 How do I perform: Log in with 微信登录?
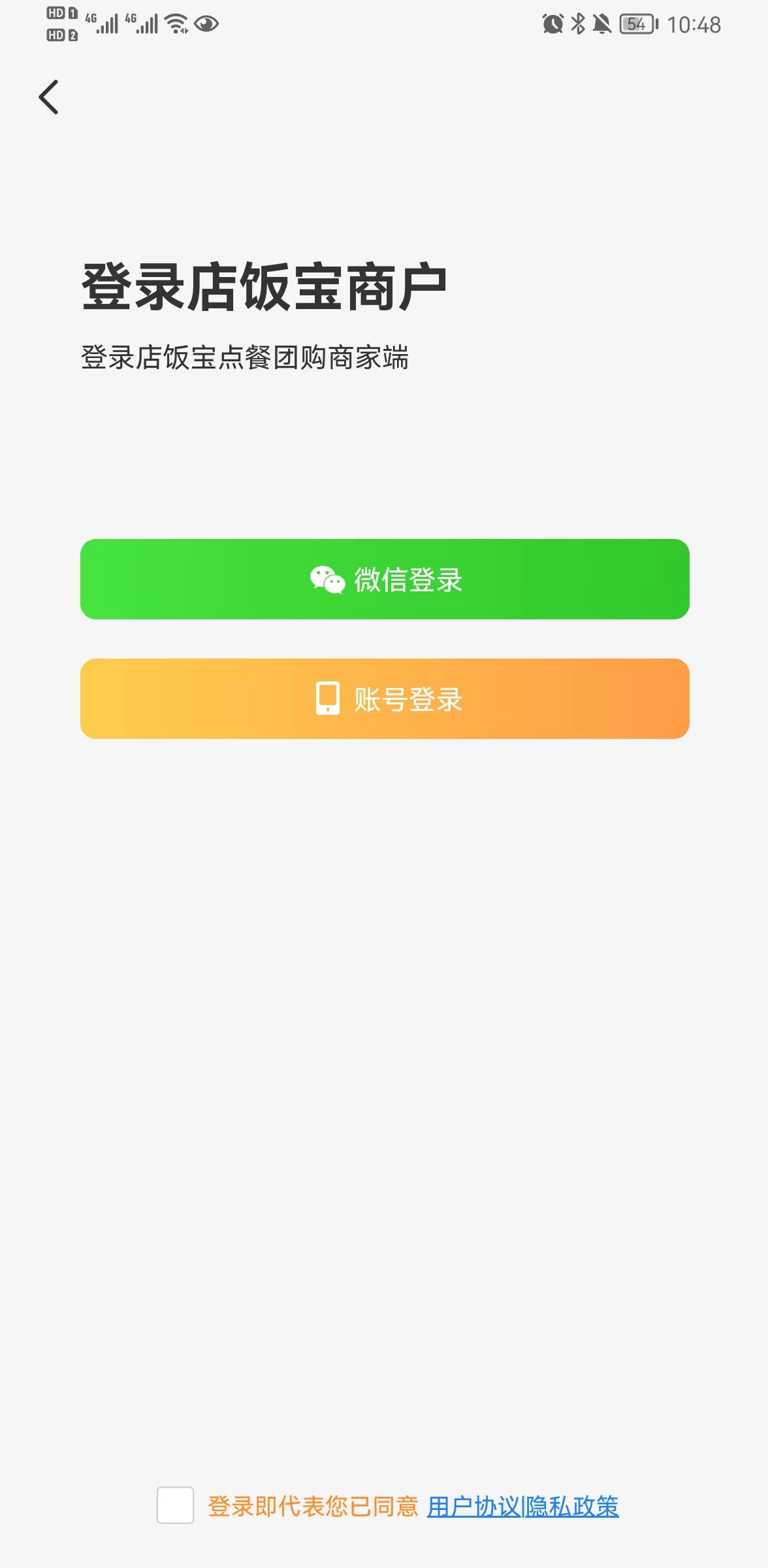coord(385,580)
